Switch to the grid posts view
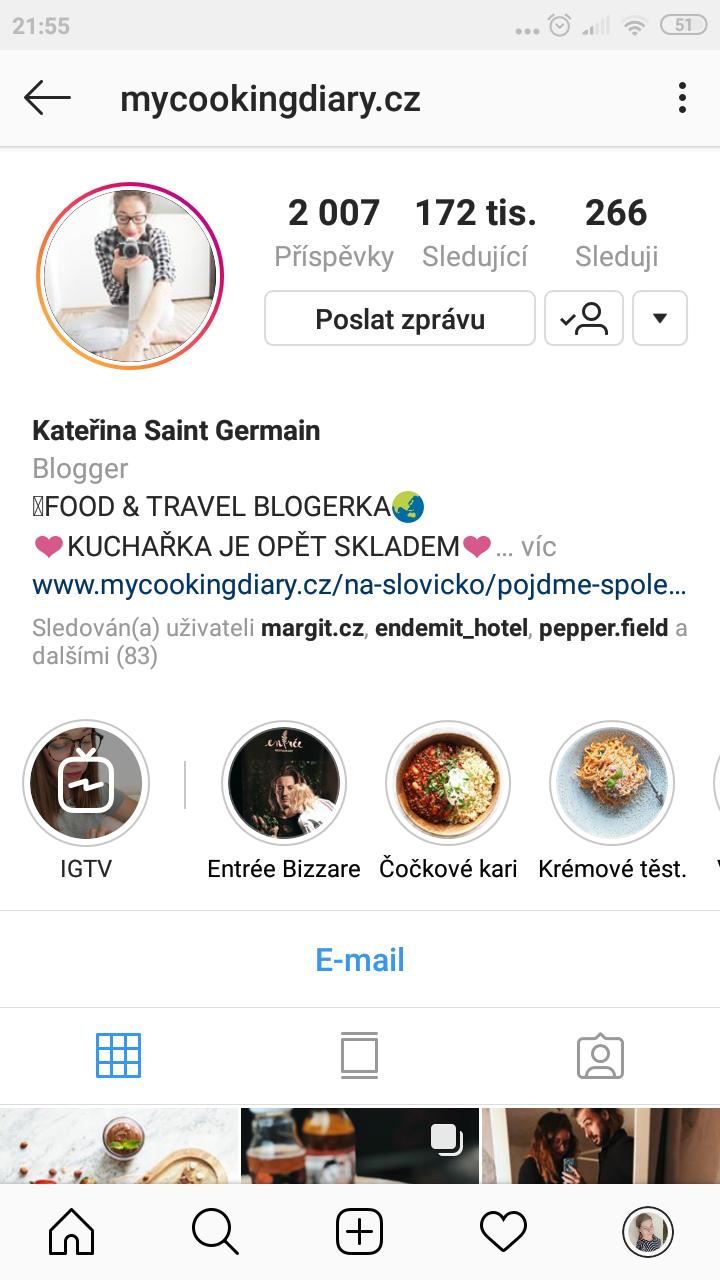The height and width of the screenshot is (1280, 720). point(118,1056)
